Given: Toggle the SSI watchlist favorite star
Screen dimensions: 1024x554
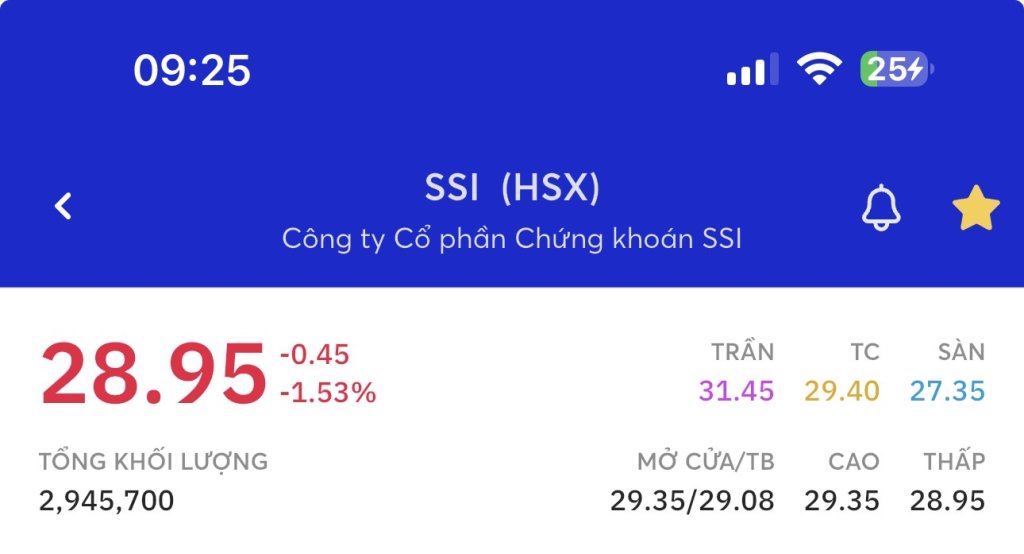Looking at the screenshot, I should coord(975,208).
